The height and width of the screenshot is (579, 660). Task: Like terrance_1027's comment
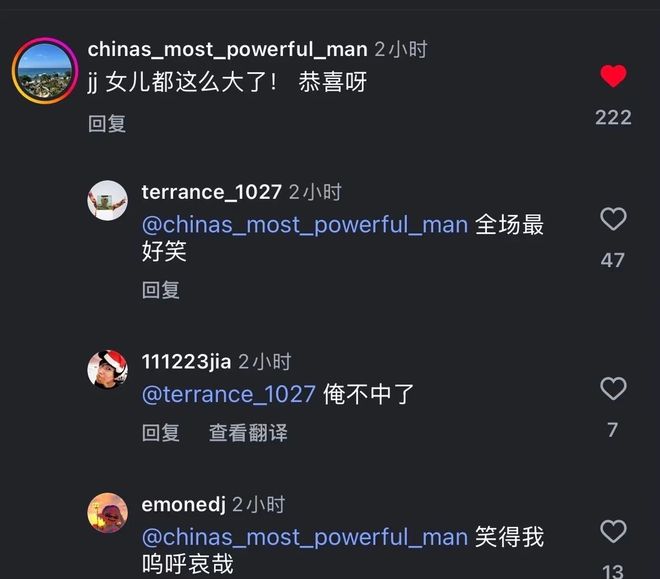coord(613,219)
